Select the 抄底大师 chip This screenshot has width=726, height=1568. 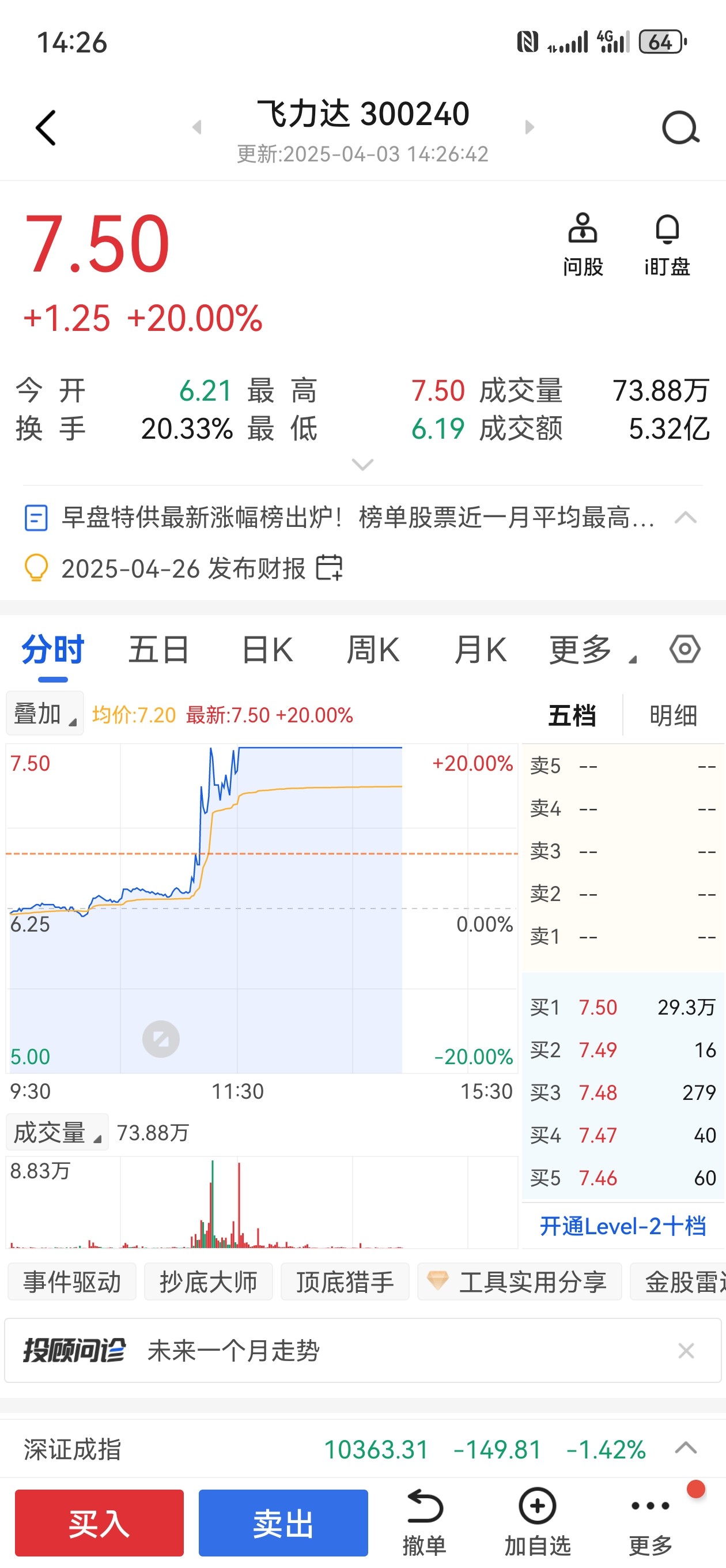coord(208,1282)
